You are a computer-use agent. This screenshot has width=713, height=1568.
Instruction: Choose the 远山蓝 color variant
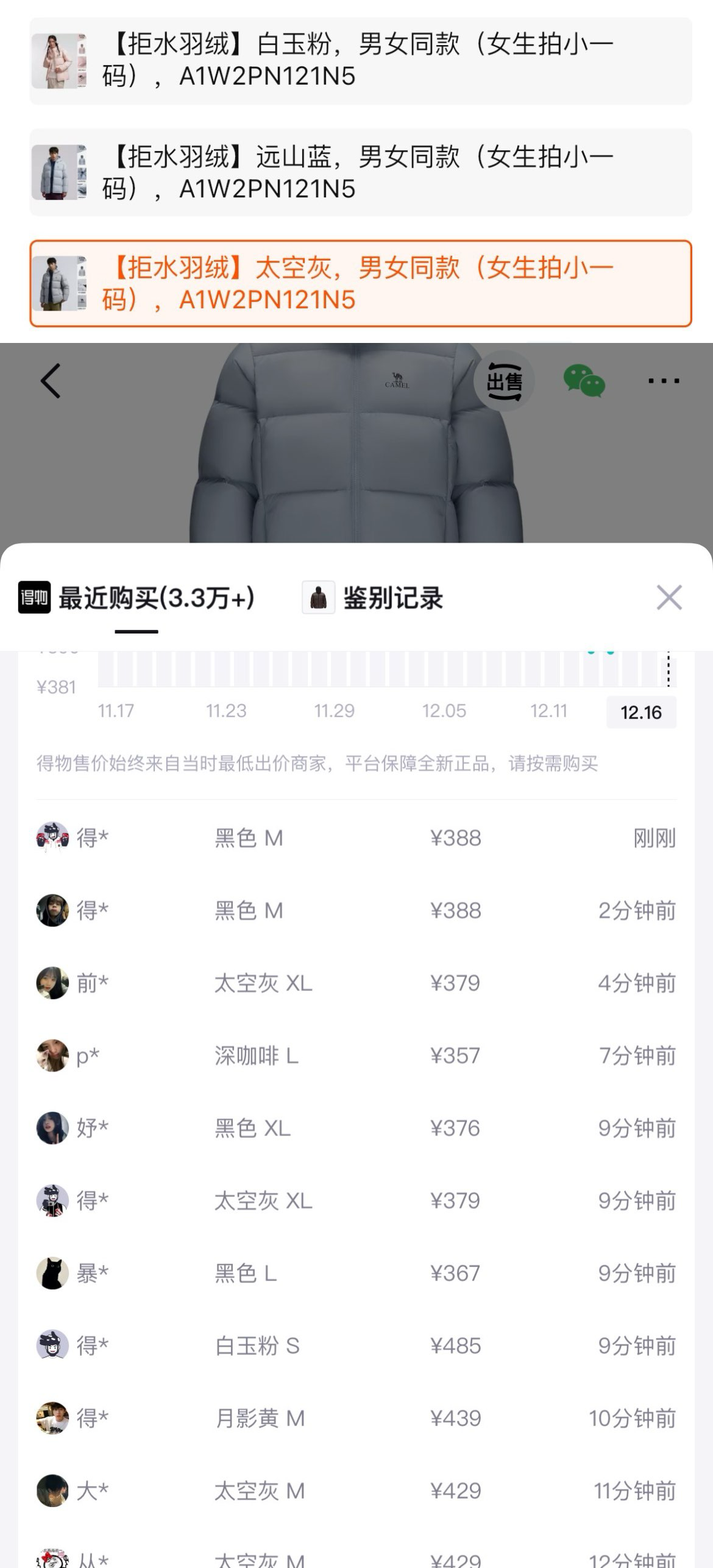click(360, 173)
